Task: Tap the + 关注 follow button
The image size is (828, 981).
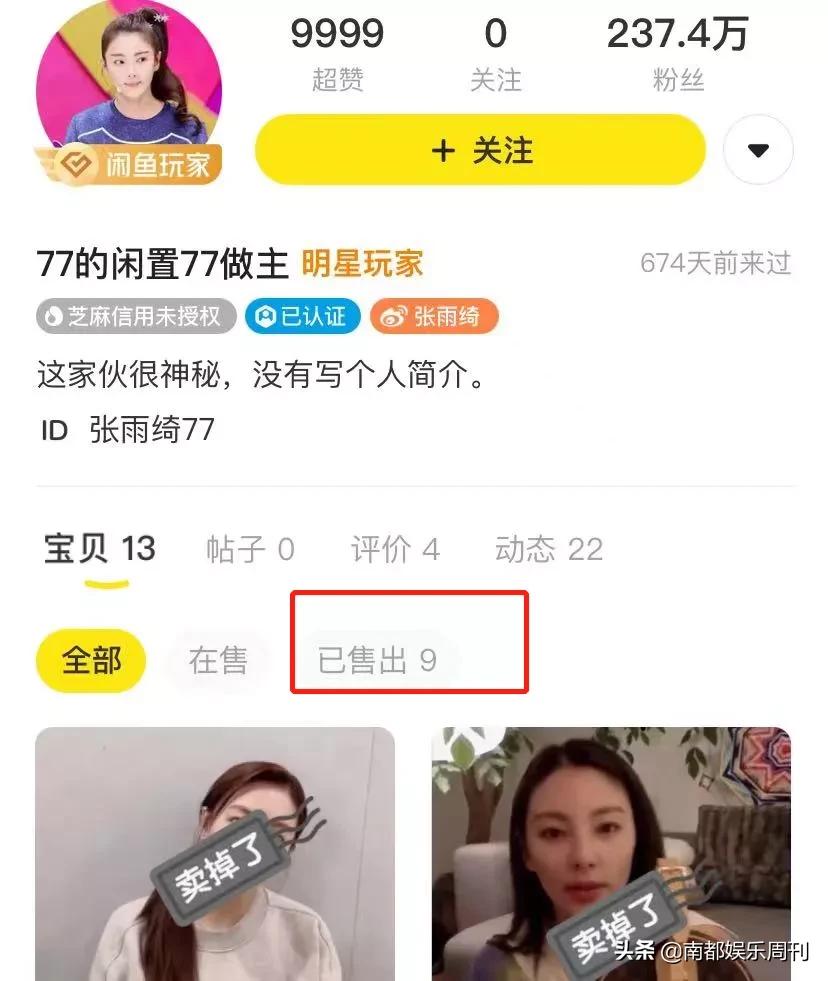Action: 480,150
